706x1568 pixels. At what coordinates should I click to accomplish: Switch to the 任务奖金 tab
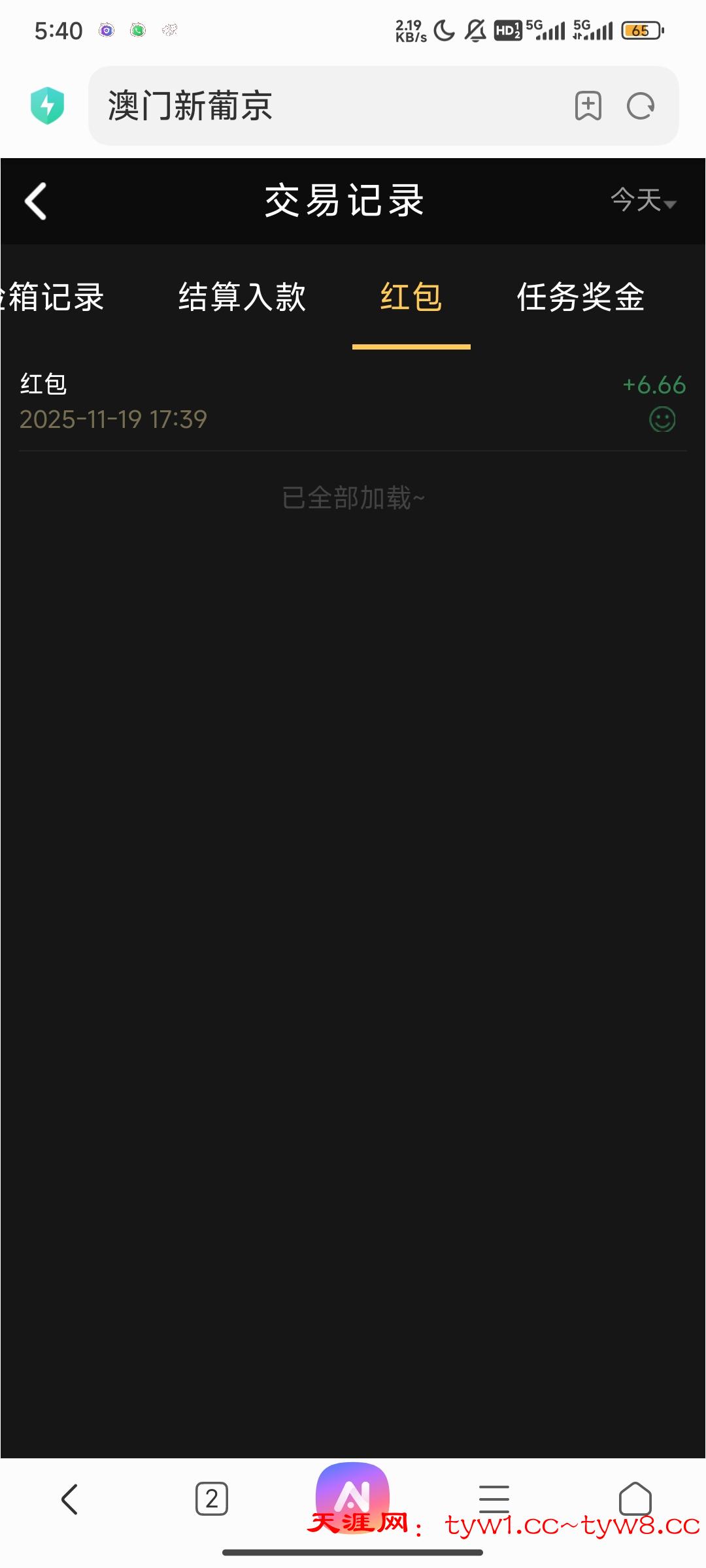(x=580, y=297)
